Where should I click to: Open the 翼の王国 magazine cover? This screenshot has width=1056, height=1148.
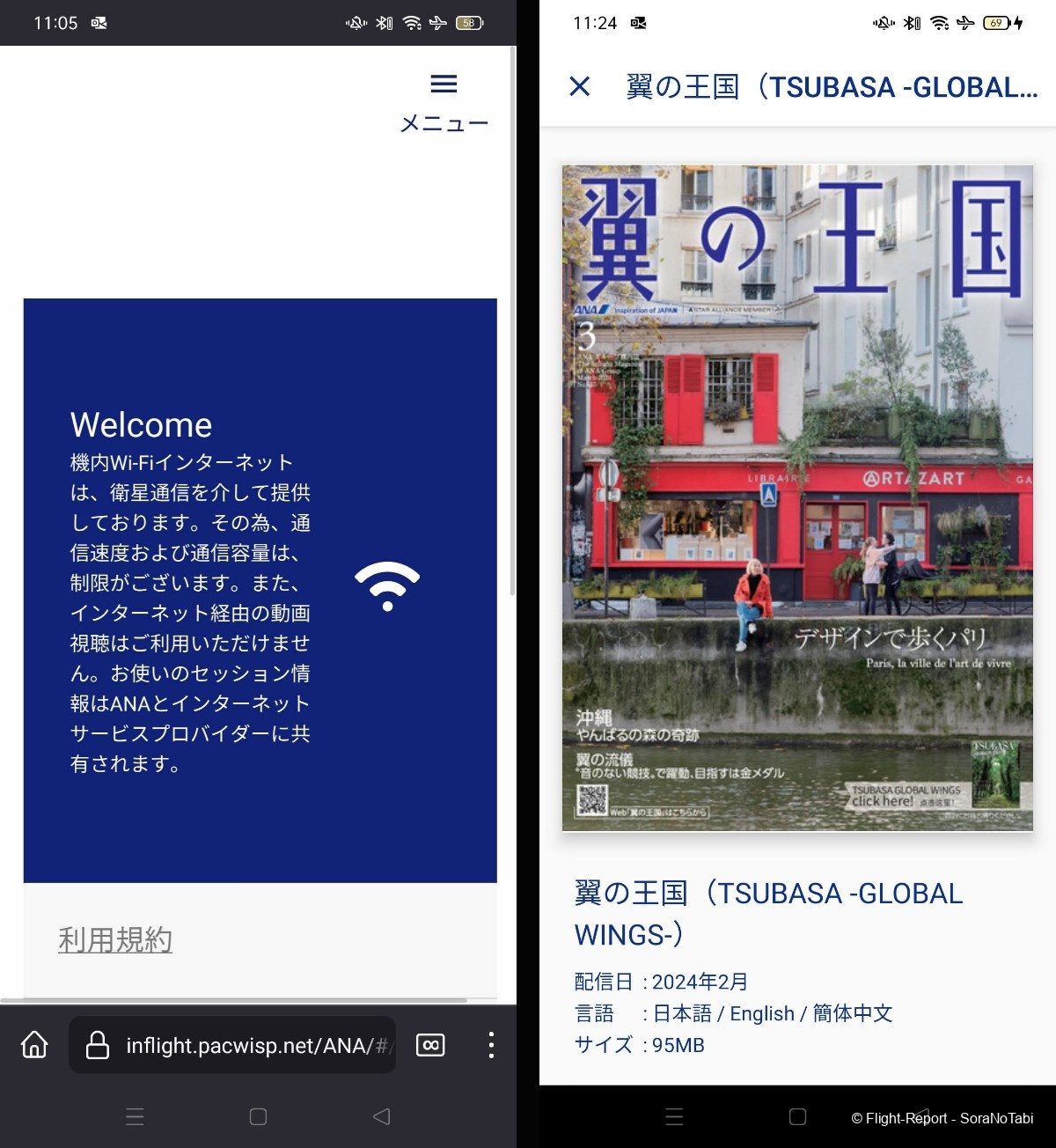click(797, 497)
